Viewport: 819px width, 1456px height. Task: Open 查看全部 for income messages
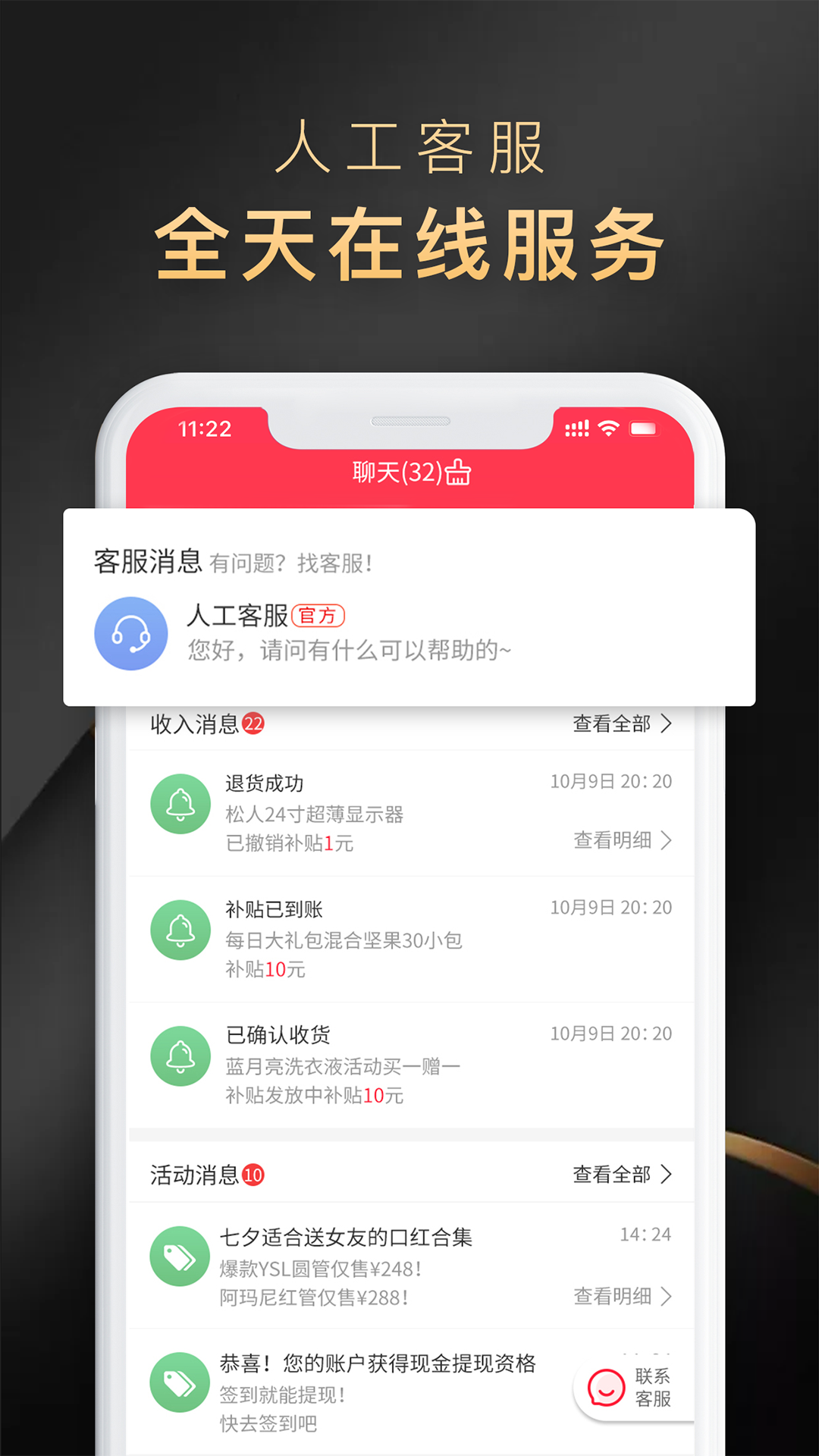pyautogui.click(x=611, y=724)
